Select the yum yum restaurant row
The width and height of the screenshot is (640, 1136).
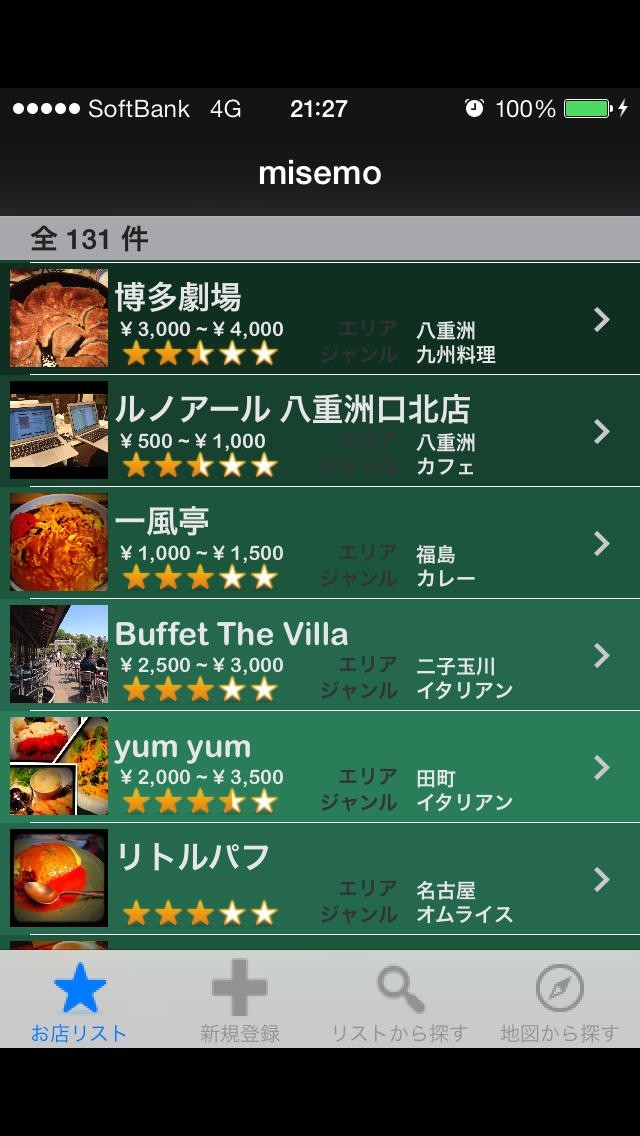(320, 767)
